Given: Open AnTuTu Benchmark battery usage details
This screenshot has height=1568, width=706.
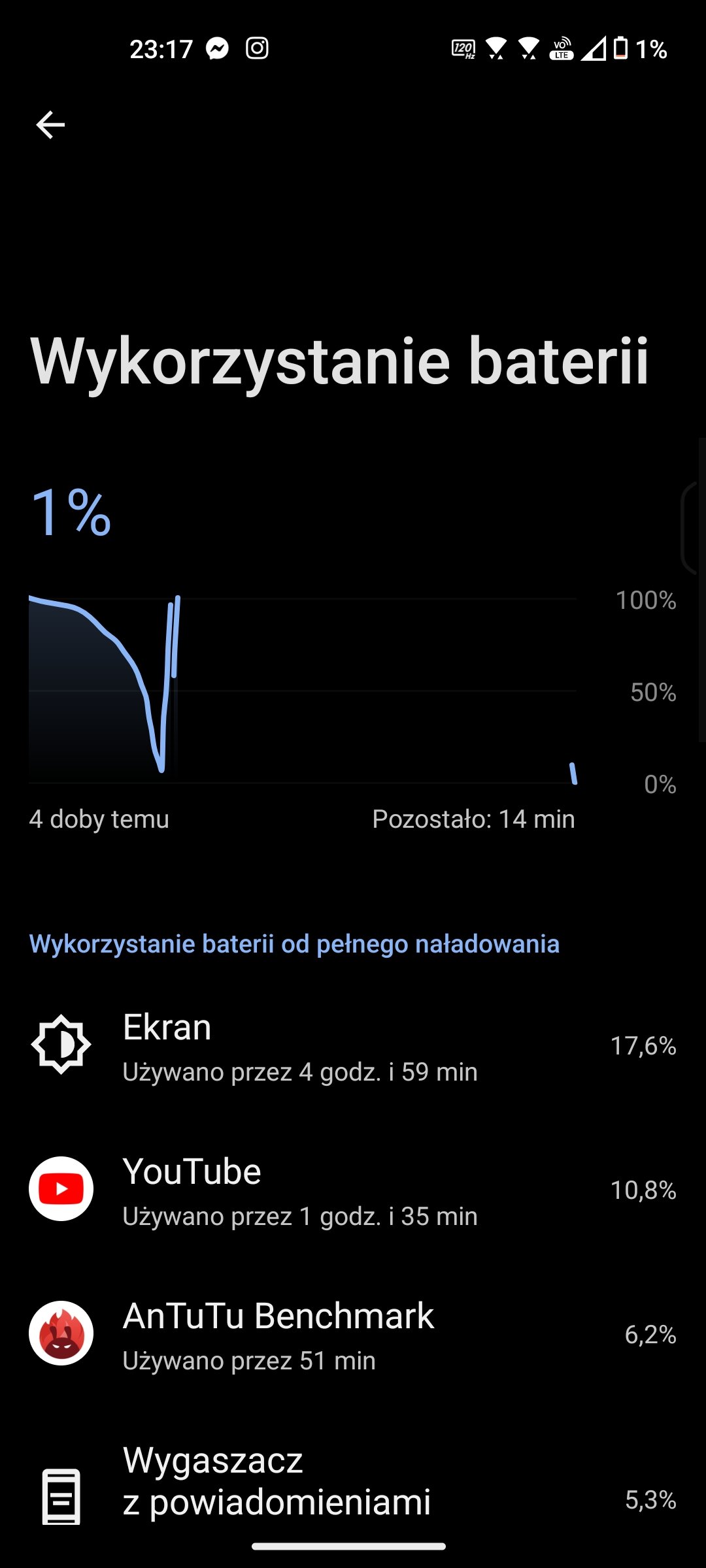Looking at the screenshot, I should point(353,1333).
